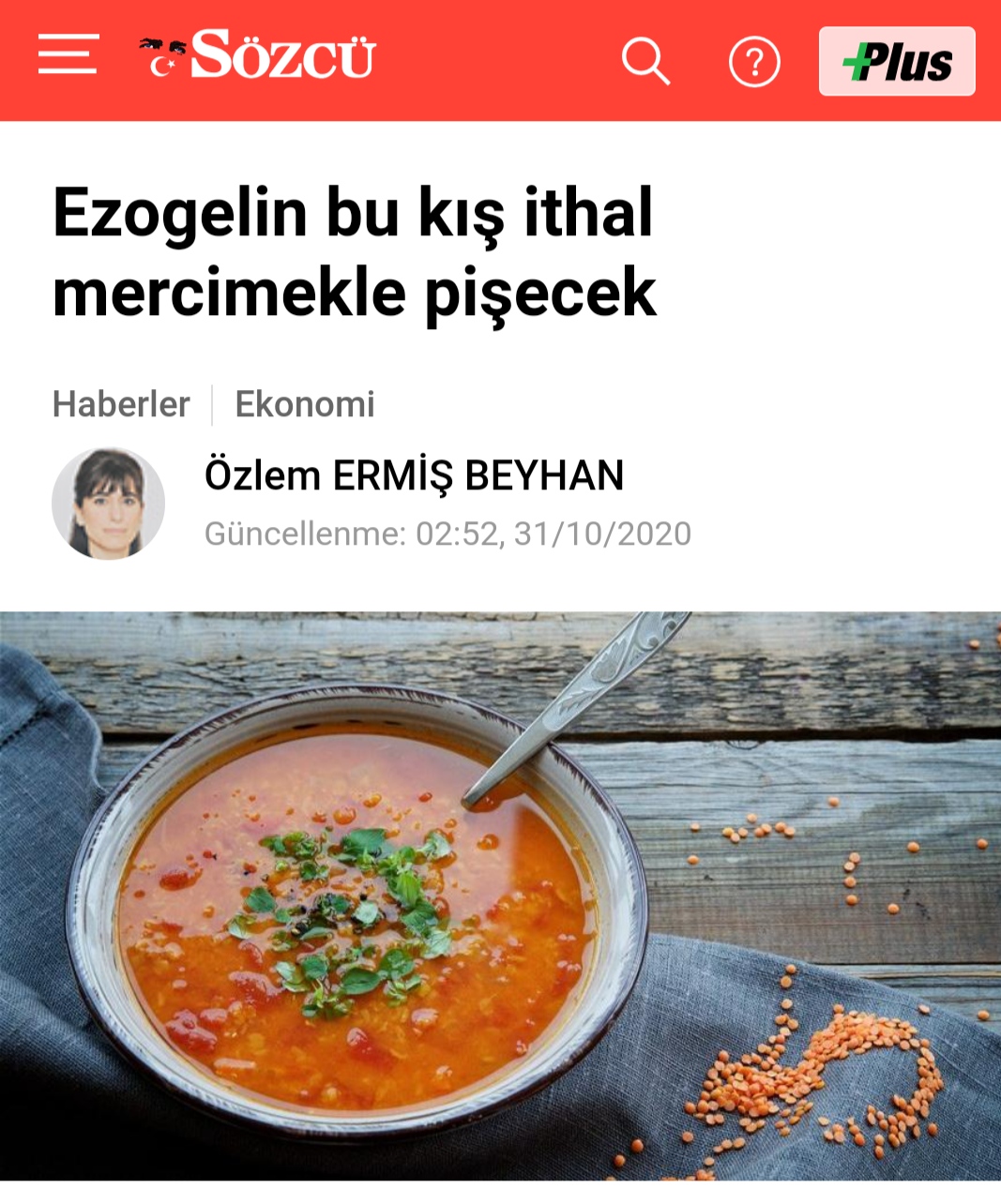Image resolution: width=1001 pixels, height=1204 pixels.
Task: Tap the Sözcü logo
Action: [257, 56]
